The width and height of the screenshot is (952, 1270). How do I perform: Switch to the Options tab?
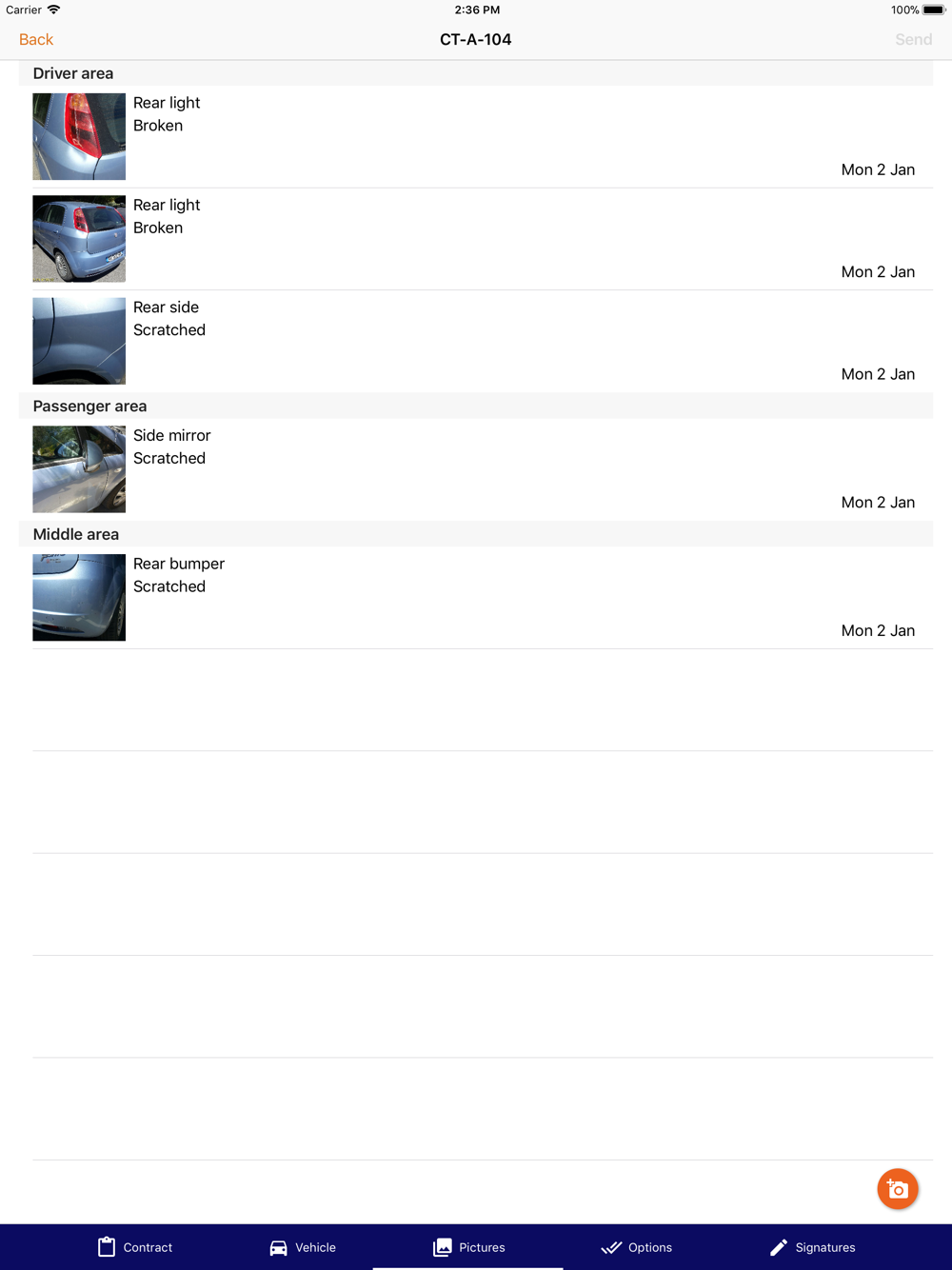(637, 1247)
